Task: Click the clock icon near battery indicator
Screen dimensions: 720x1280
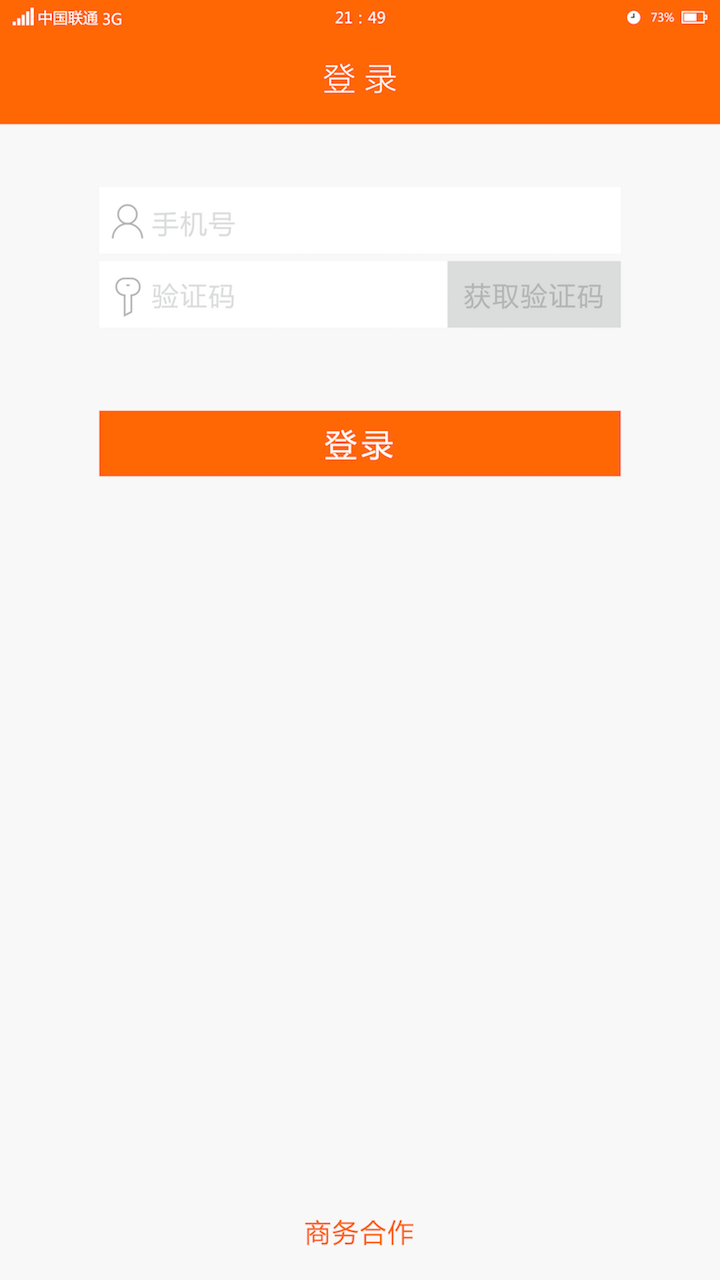Action: [633, 16]
